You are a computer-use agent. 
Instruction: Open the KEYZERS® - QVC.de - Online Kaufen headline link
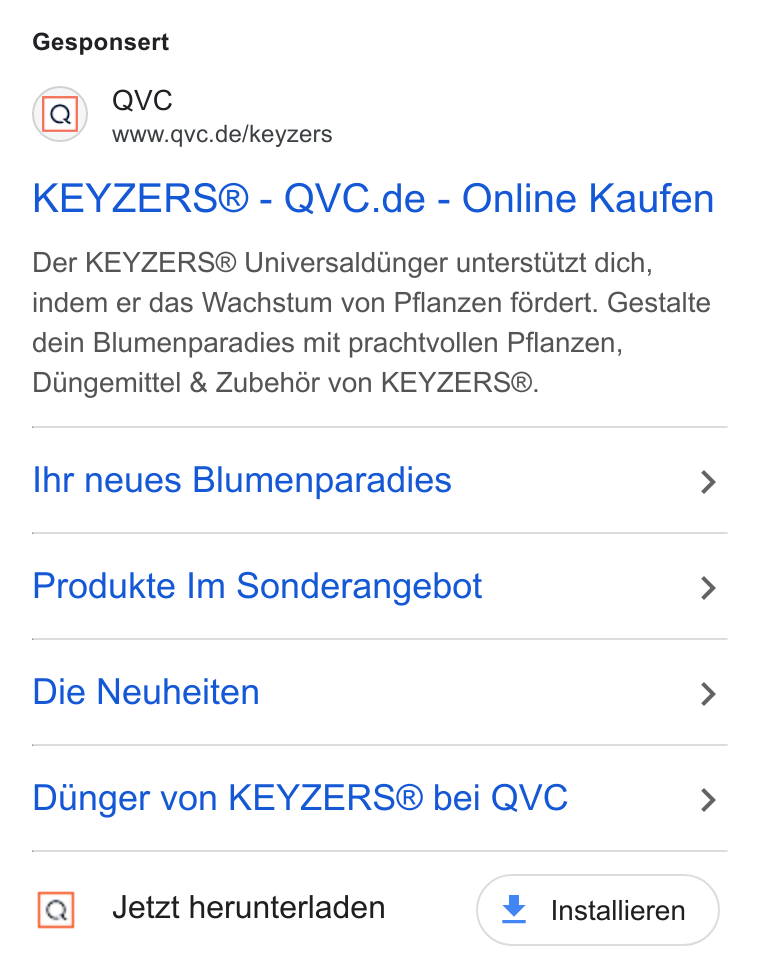click(x=373, y=199)
